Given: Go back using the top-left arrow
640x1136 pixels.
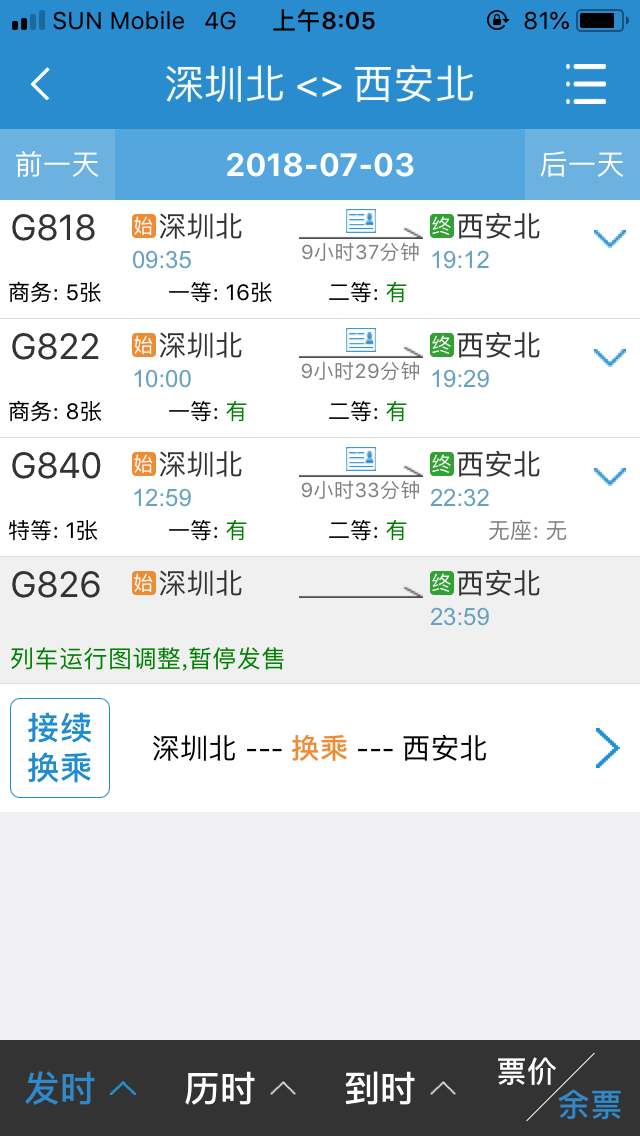Looking at the screenshot, I should 40,85.
